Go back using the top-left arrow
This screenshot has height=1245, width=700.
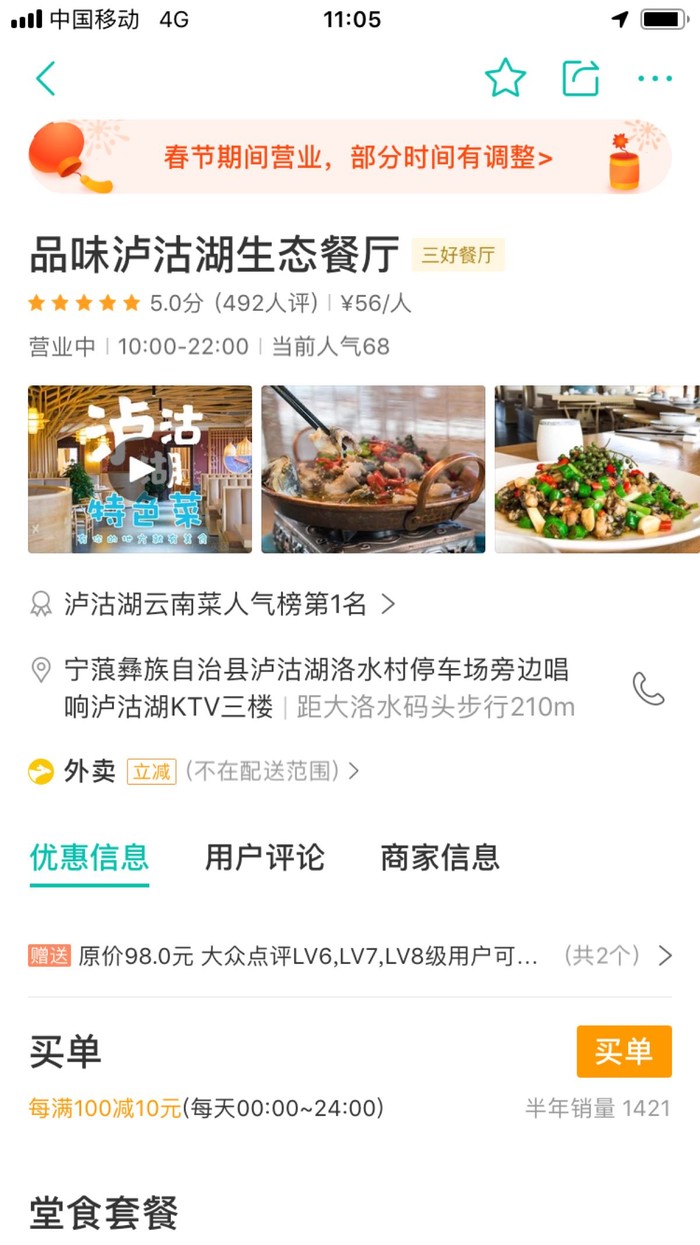[46, 78]
